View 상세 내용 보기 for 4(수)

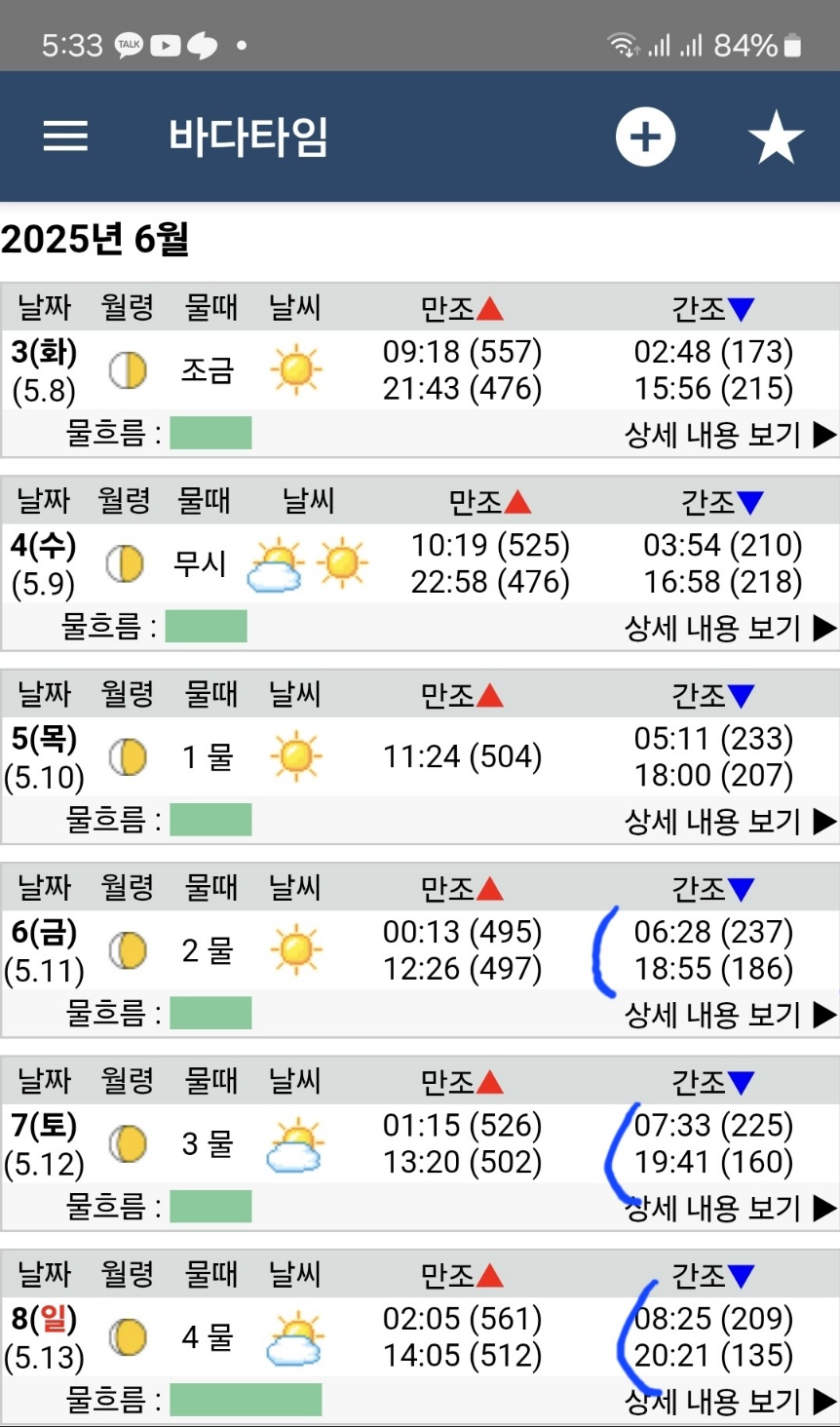[731, 628]
